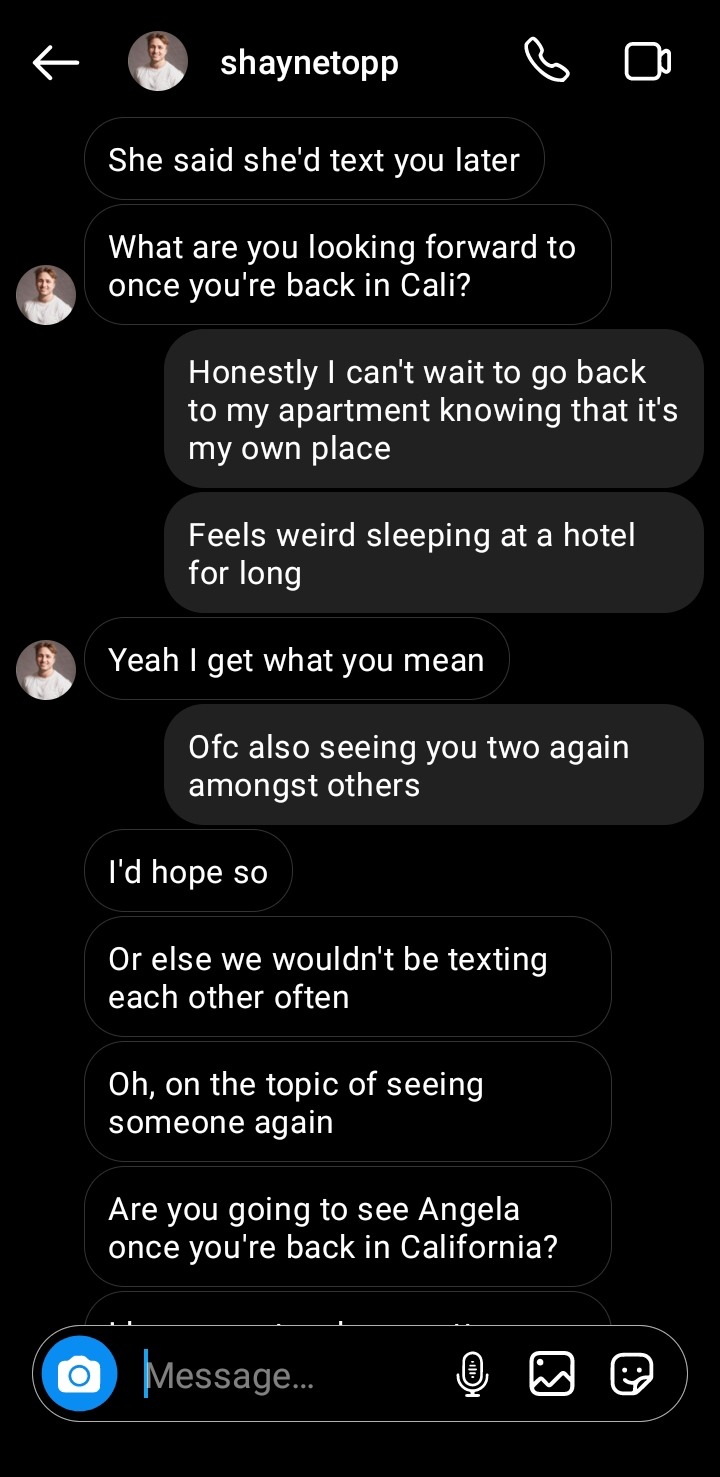Tap the avatar beside 'Yeah I get what you mean'

[46, 669]
